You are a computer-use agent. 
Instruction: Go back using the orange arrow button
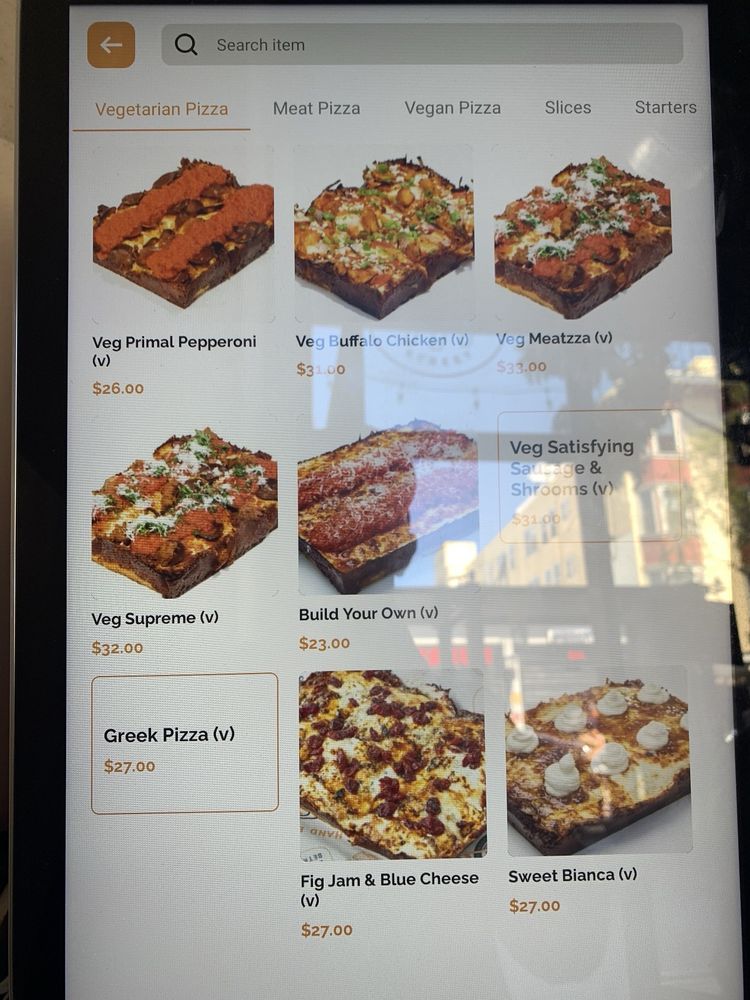[111, 45]
